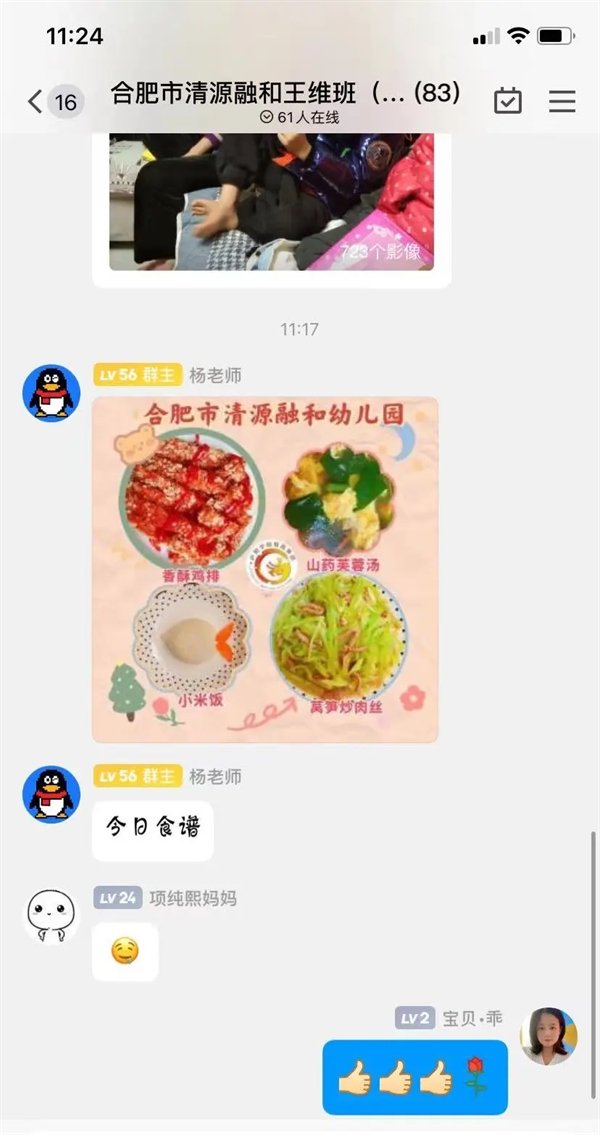View the kindergarten menu food picture
600x1135 pixels.
[265, 569]
